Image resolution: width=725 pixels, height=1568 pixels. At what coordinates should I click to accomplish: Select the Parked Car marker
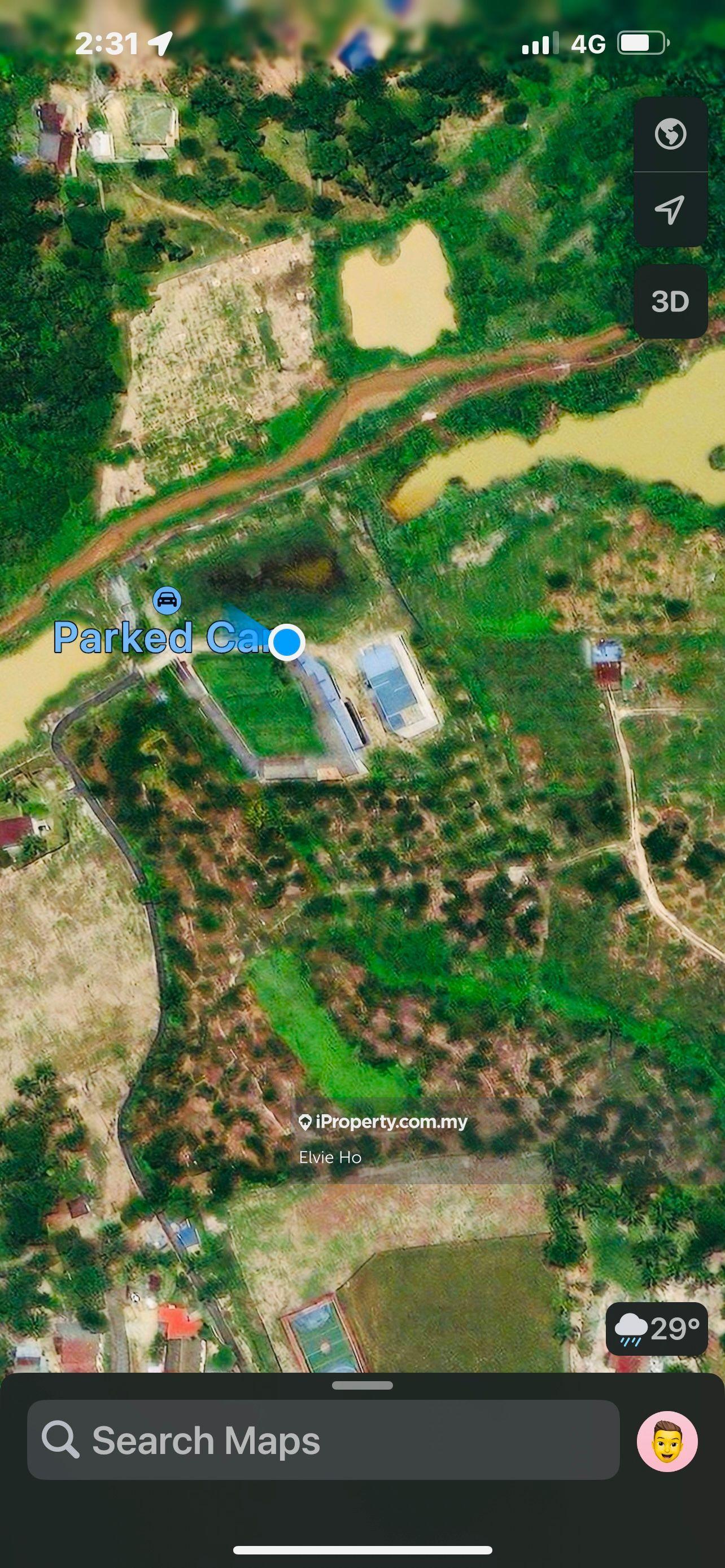(x=166, y=601)
